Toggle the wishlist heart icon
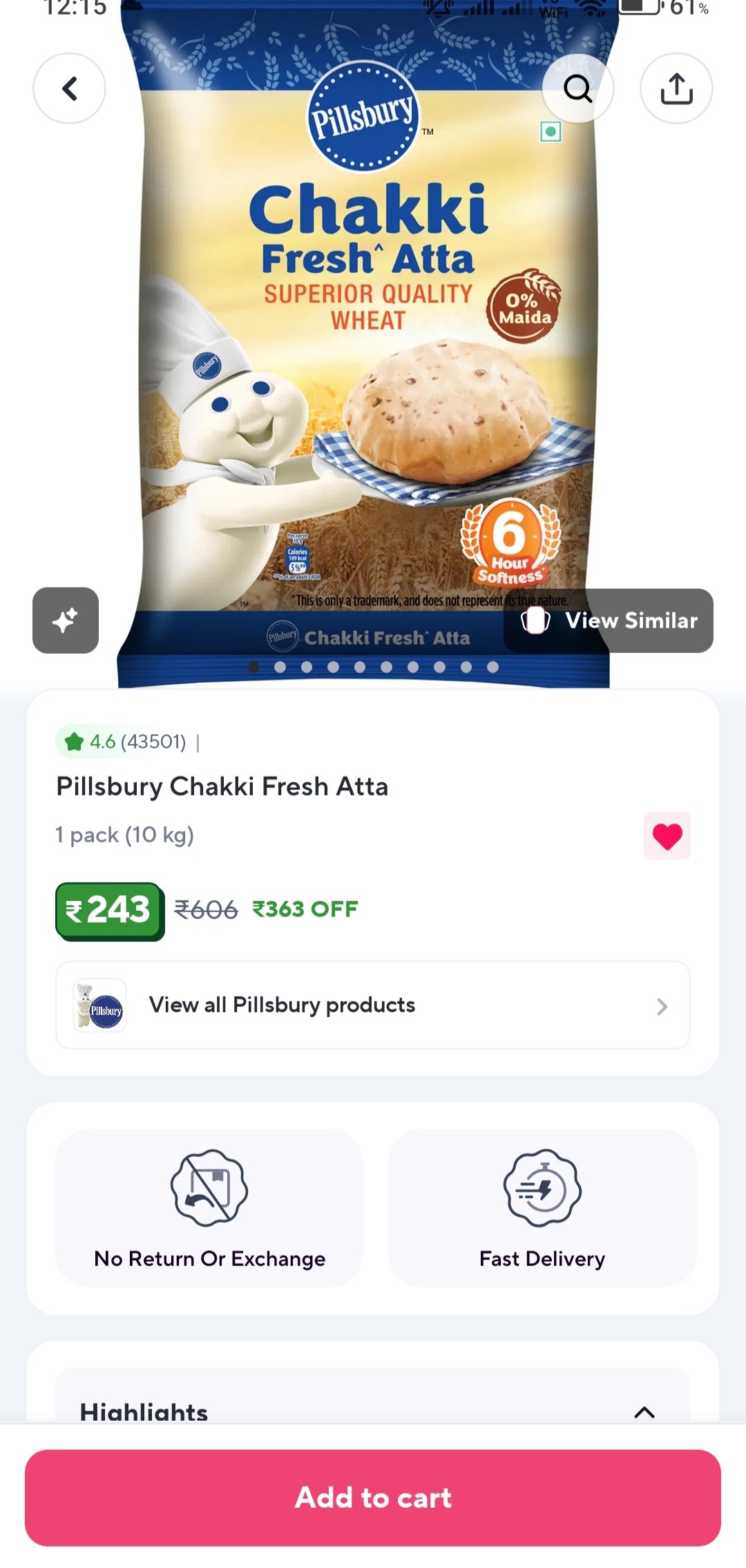746x1568 pixels. (x=667, y=835)
